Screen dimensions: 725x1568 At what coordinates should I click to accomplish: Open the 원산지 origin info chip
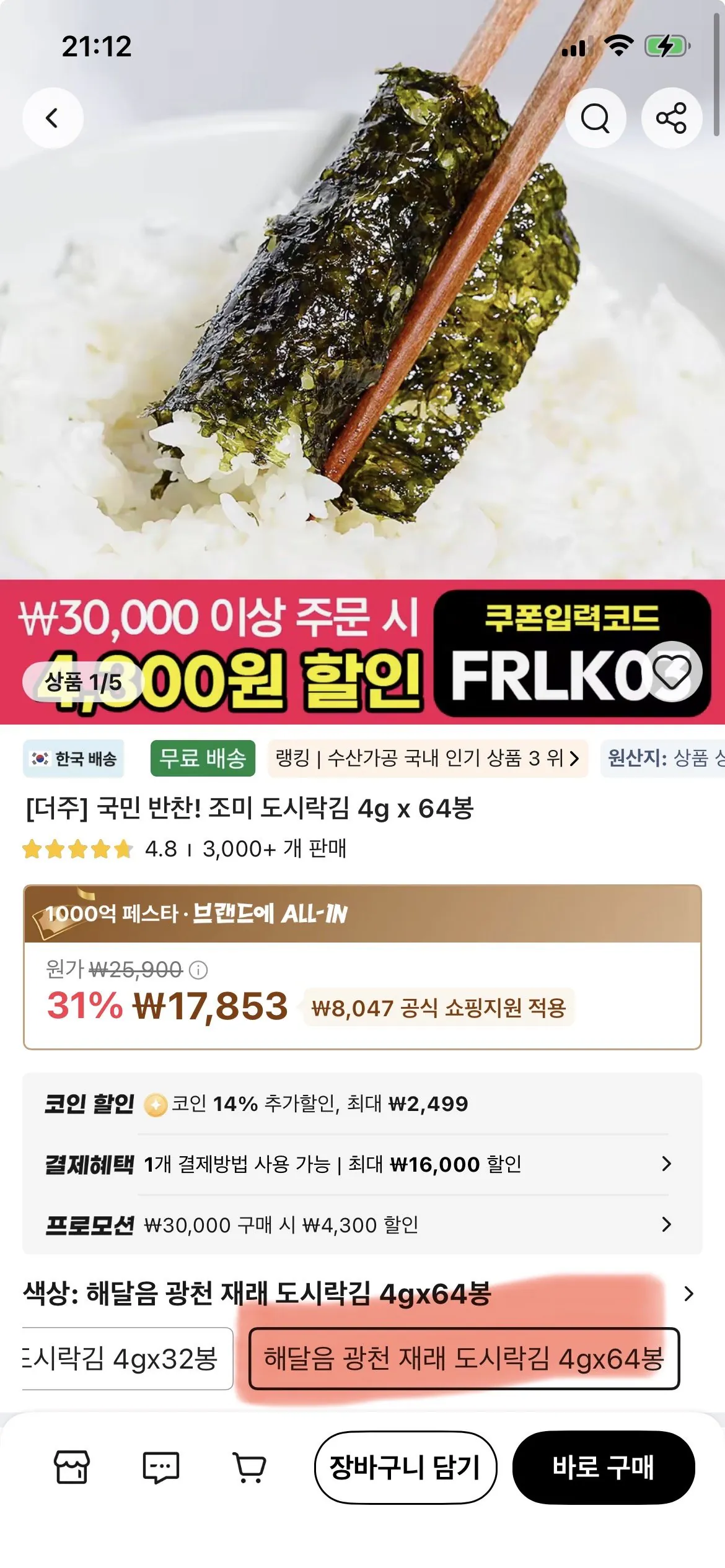pos(663,758)
